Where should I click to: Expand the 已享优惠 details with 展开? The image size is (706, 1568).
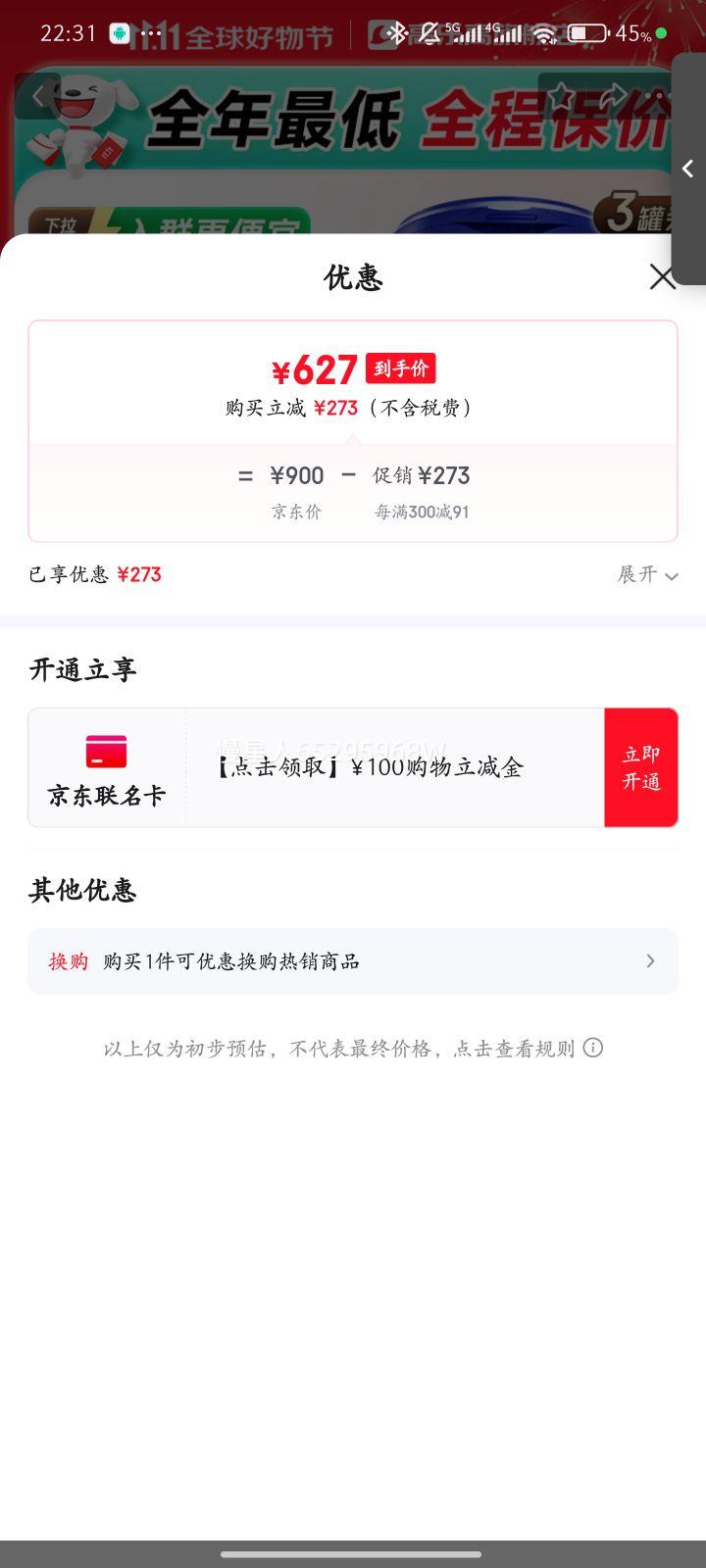click(647, 574)
